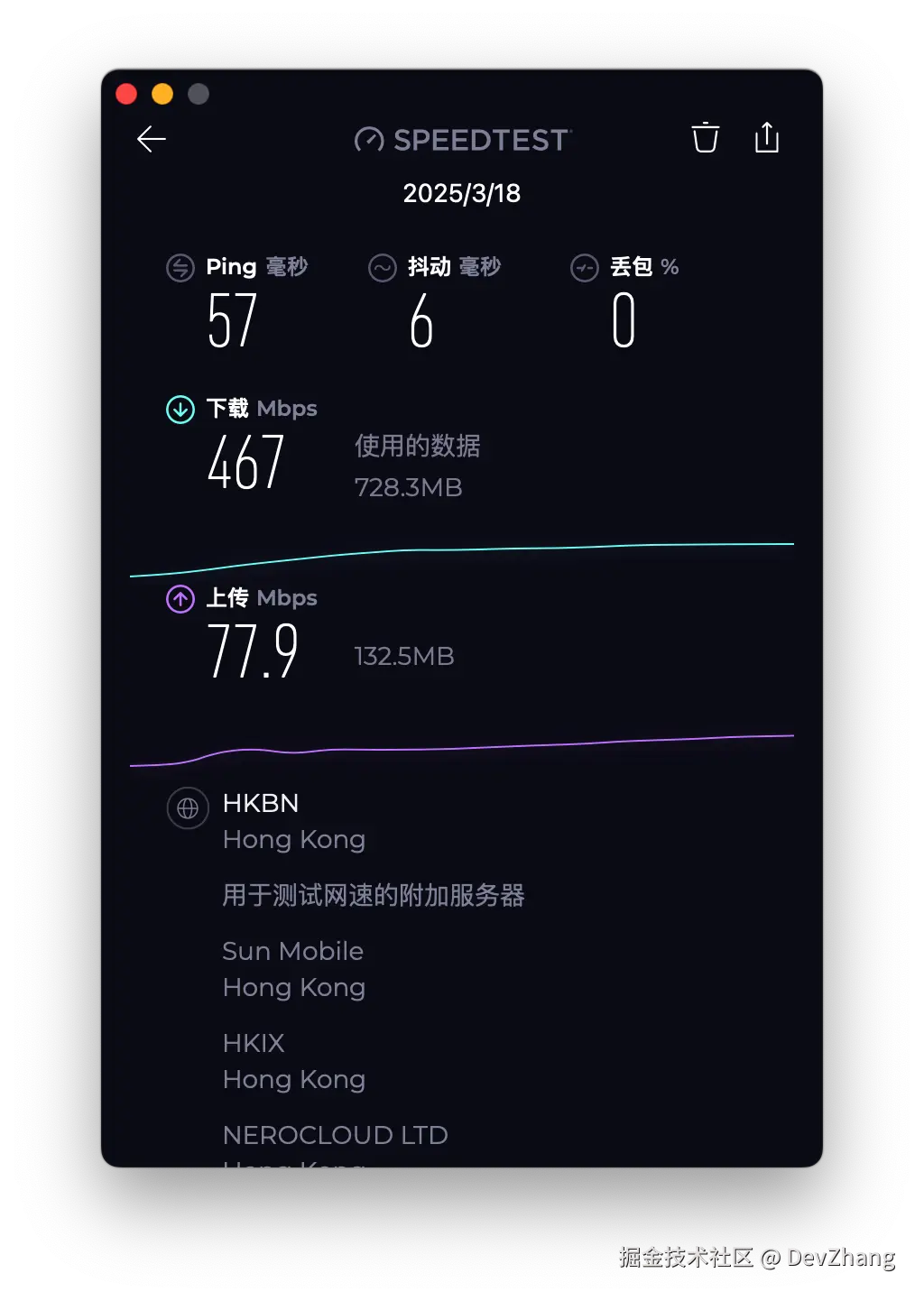Select the NEROCLOUD LTD server
Image resolution: width=924 pixels, height=1301 pixels.
point(335,1135)
